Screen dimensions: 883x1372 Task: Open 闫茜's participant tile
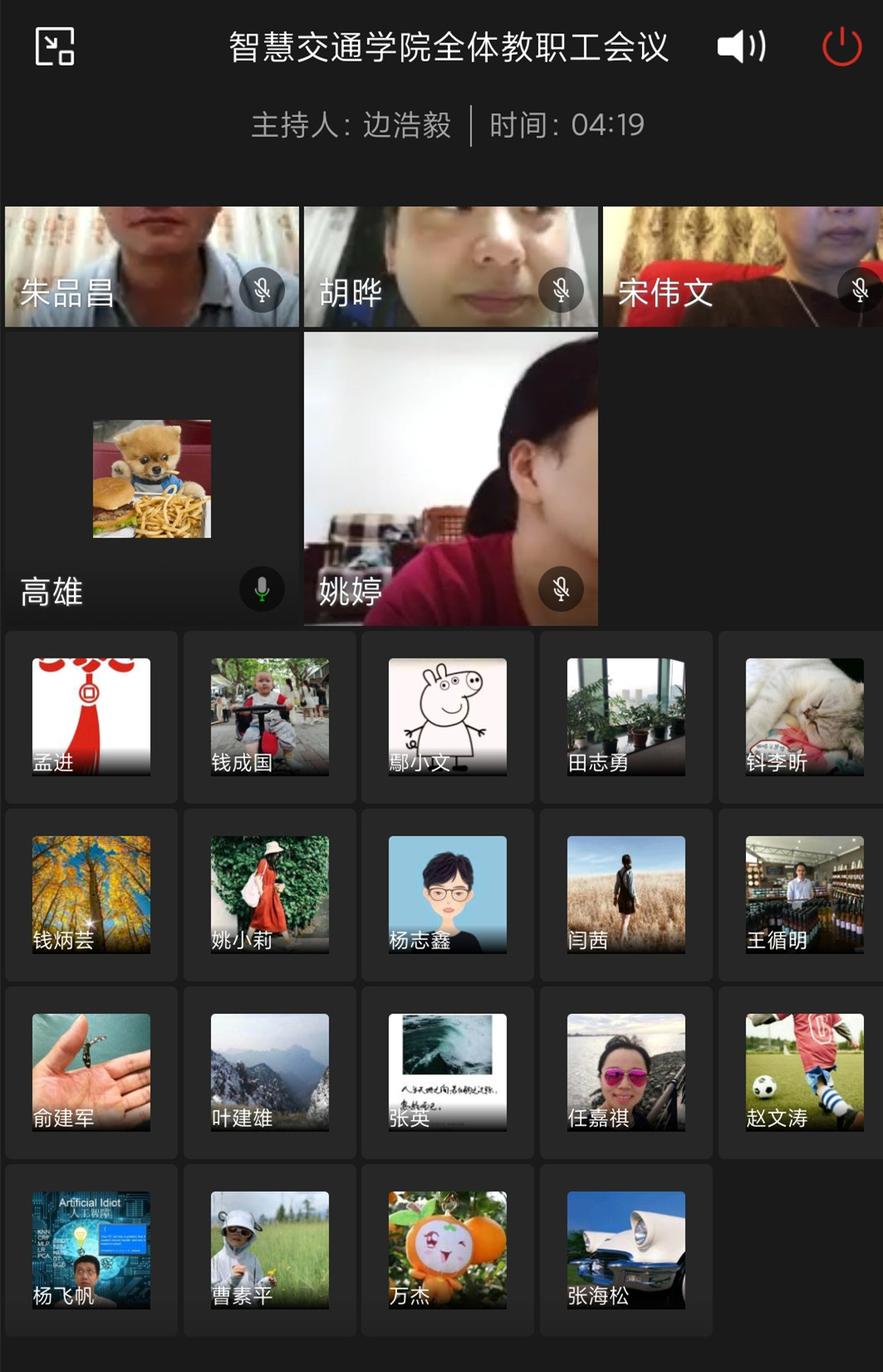tap(626, 894)
